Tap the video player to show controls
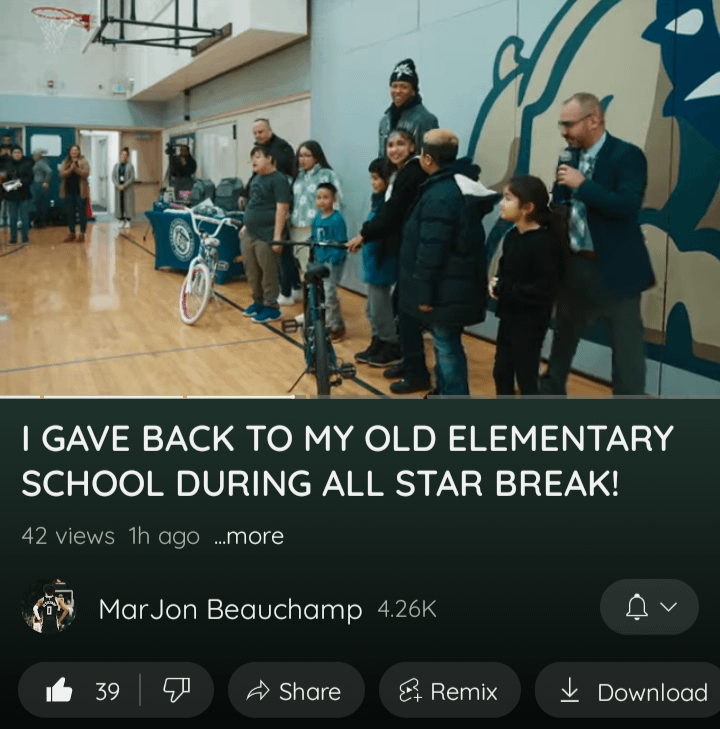 tap(360, 200)
